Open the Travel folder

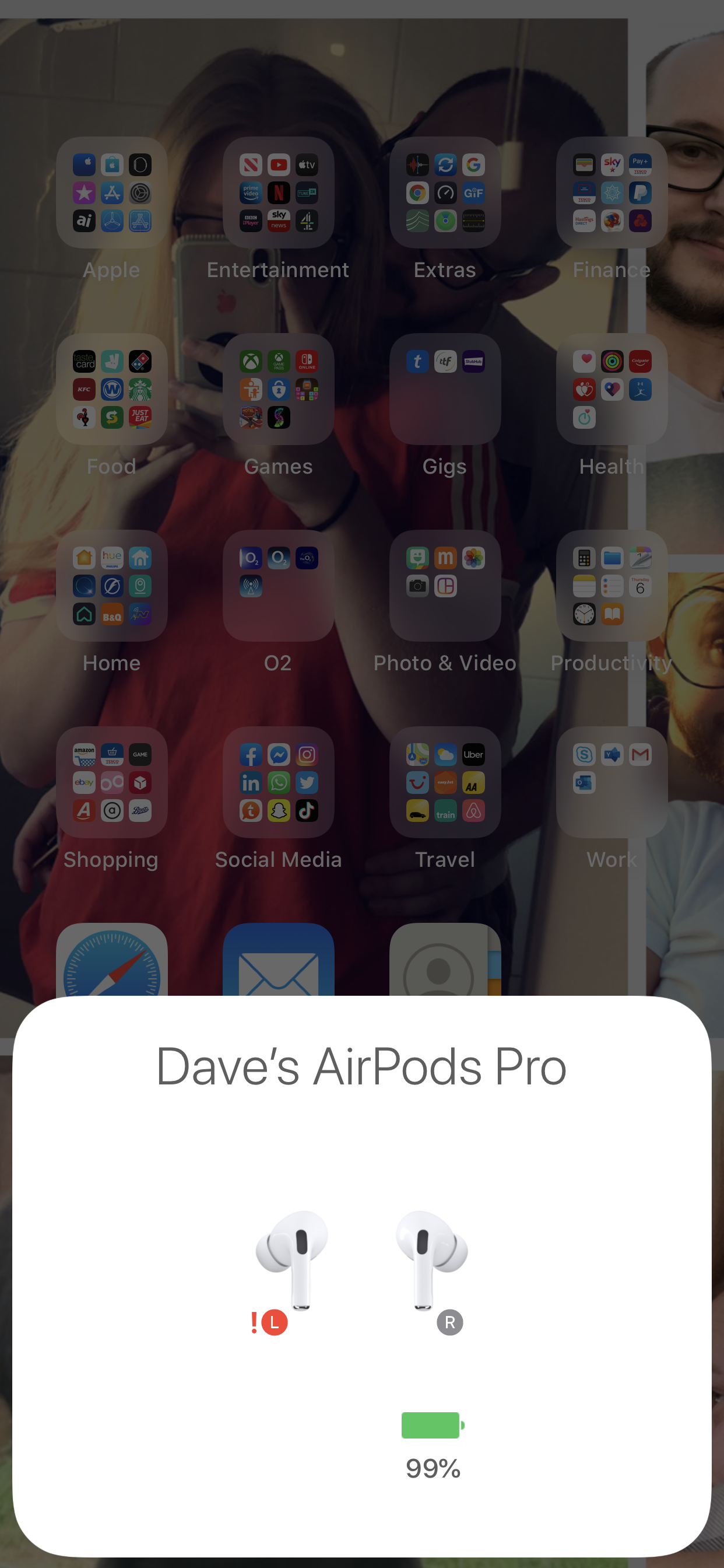coord(445,783)
